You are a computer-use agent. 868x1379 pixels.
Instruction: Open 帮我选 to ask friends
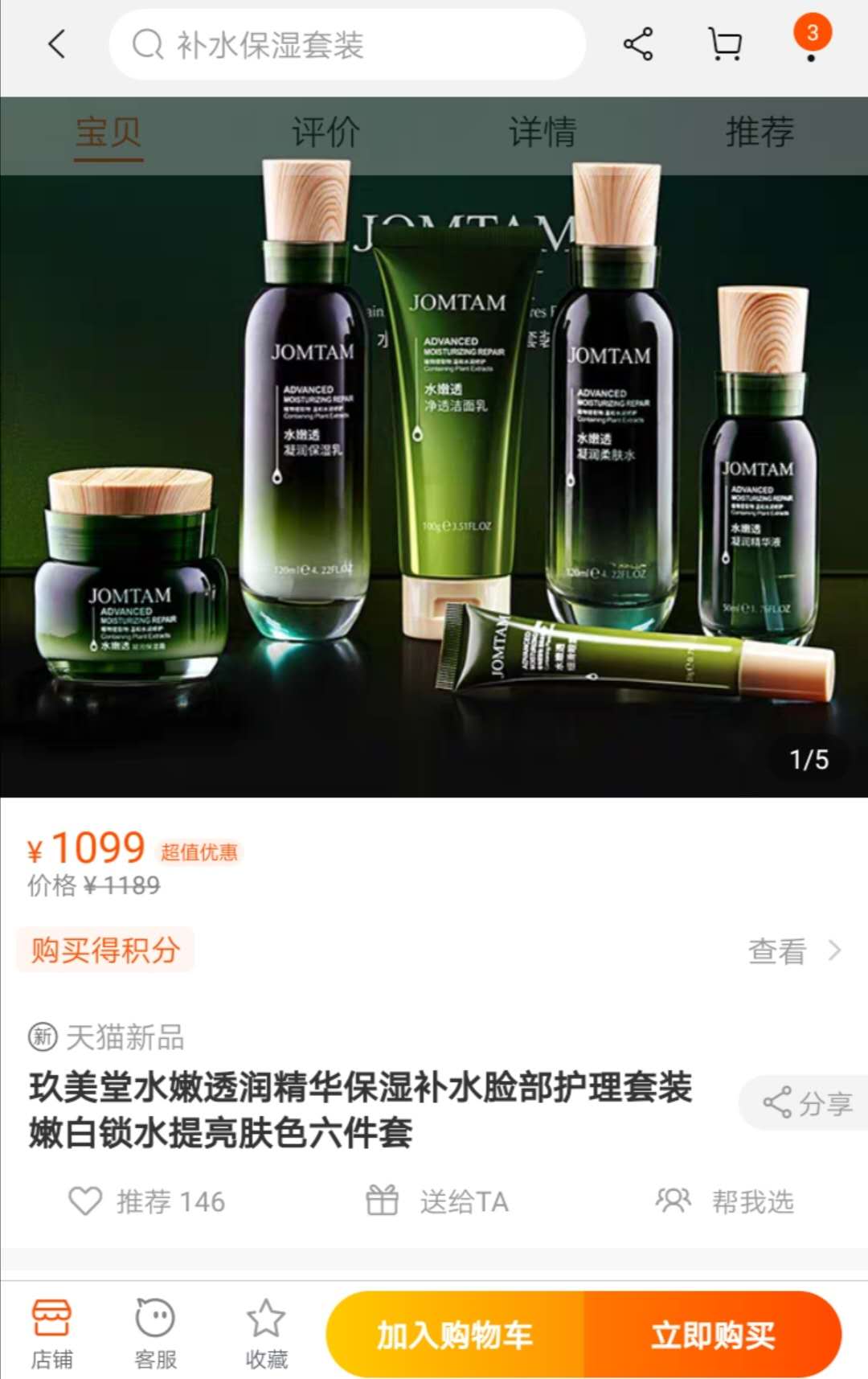(x=726, y=1201)
